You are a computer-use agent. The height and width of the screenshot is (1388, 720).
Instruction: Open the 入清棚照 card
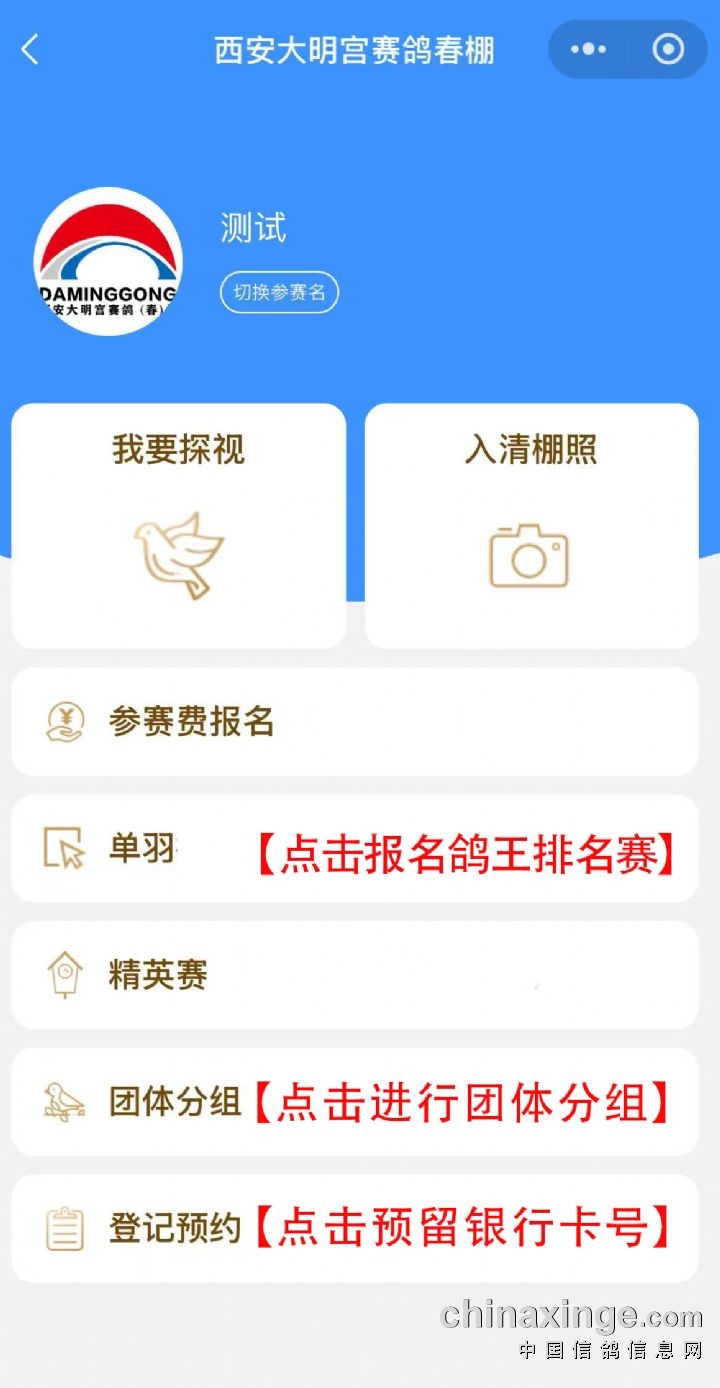coord(531,526)
